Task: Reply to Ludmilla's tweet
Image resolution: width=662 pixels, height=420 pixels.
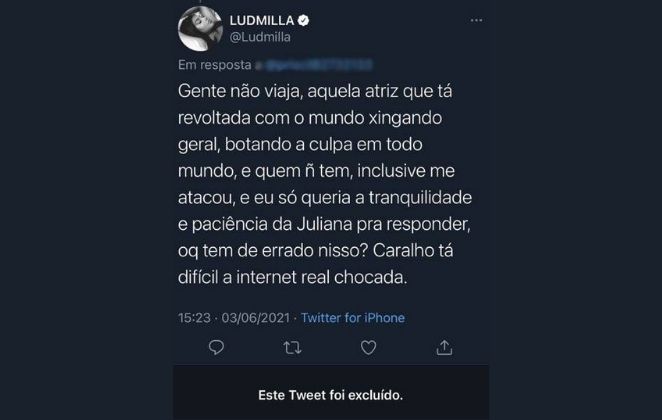Action: pos(215,347)
